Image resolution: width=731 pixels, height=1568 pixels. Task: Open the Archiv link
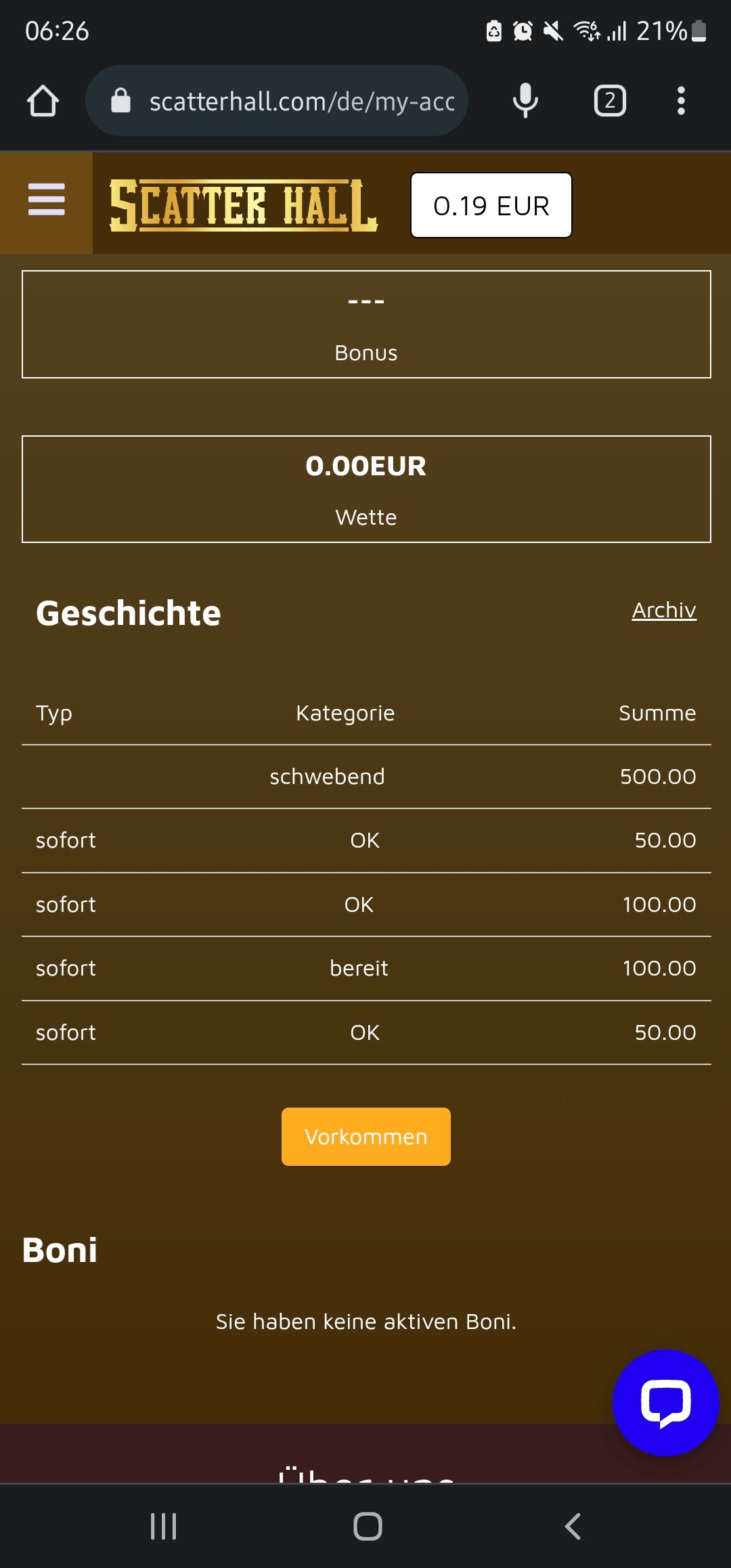coord(663,610)
